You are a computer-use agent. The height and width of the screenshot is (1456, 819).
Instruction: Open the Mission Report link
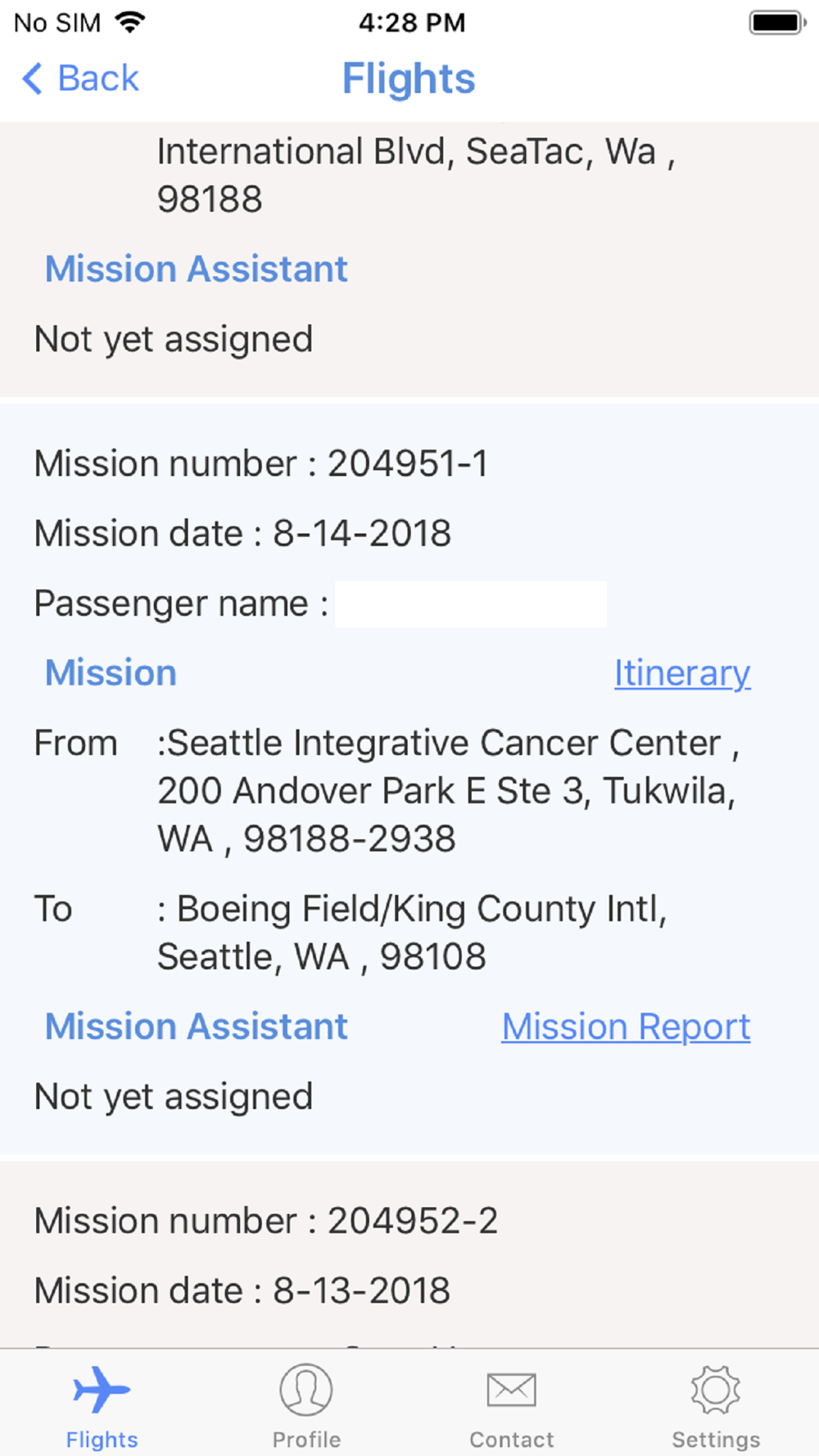626,1027
